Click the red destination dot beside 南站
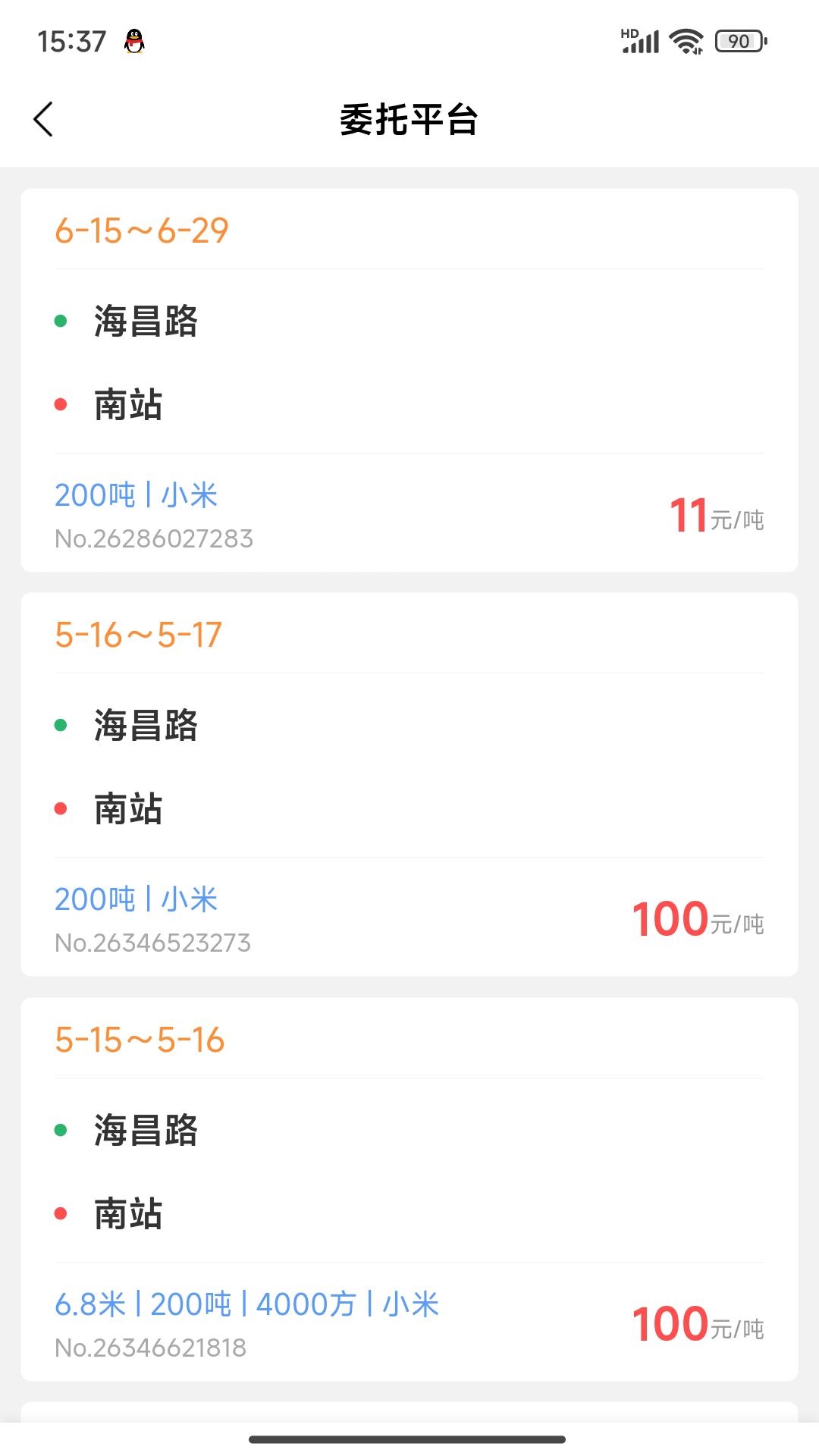 pyautogui.click(x=62, y=405)
